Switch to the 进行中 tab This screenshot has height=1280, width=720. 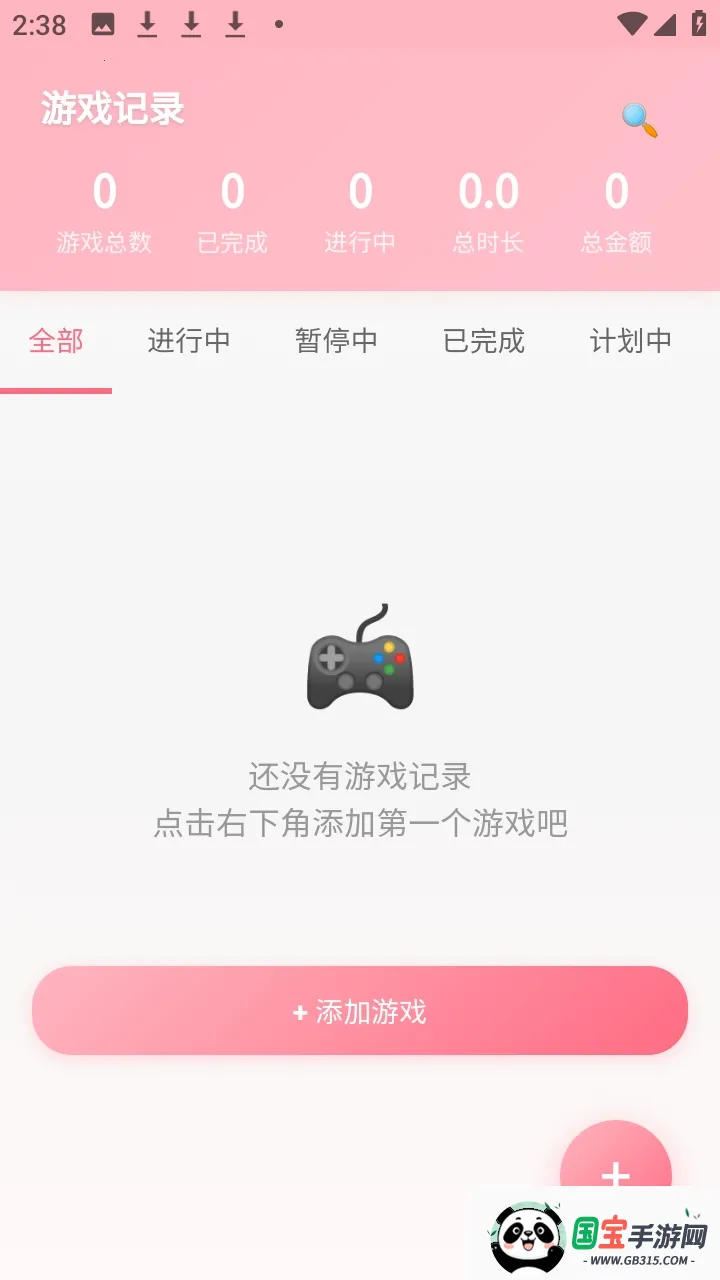(x=189, y=341)
